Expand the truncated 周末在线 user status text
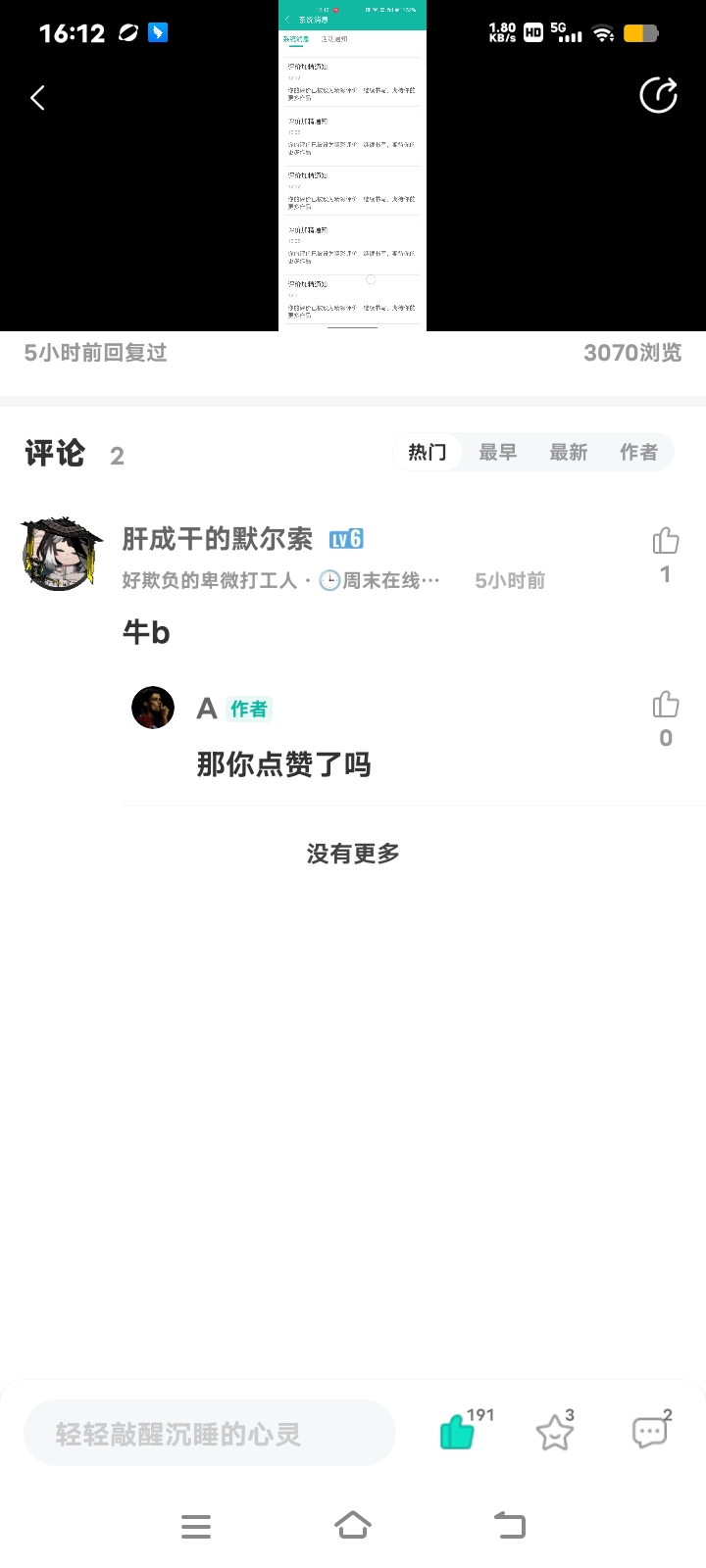 coord(387,579)
